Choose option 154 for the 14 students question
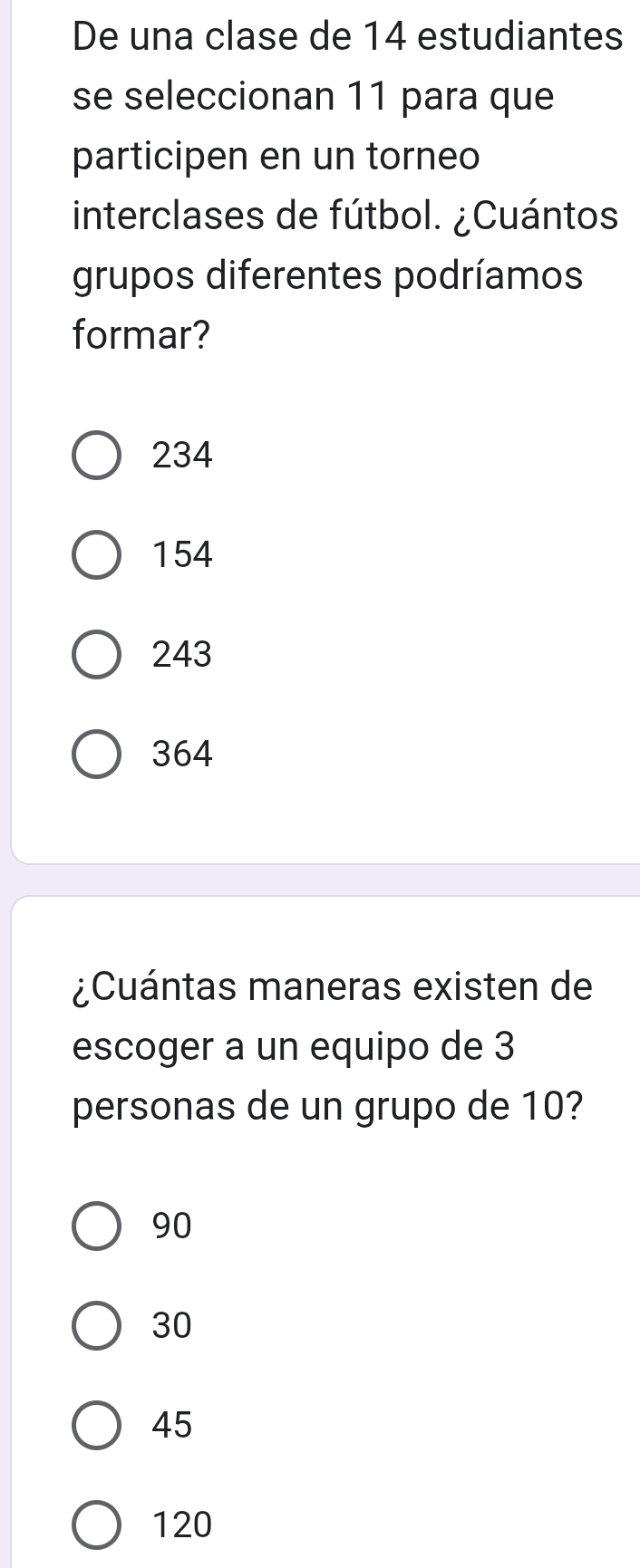This screenshot has height=1568, width=640. tap(95, 554)
